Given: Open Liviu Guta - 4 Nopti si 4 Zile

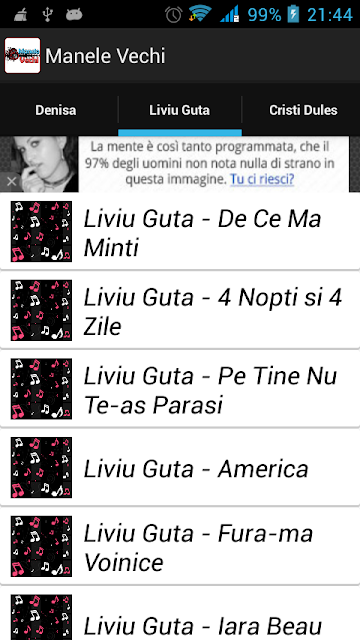Looking at the screenshot, I should pyautogui.click(x=180, y=310).
